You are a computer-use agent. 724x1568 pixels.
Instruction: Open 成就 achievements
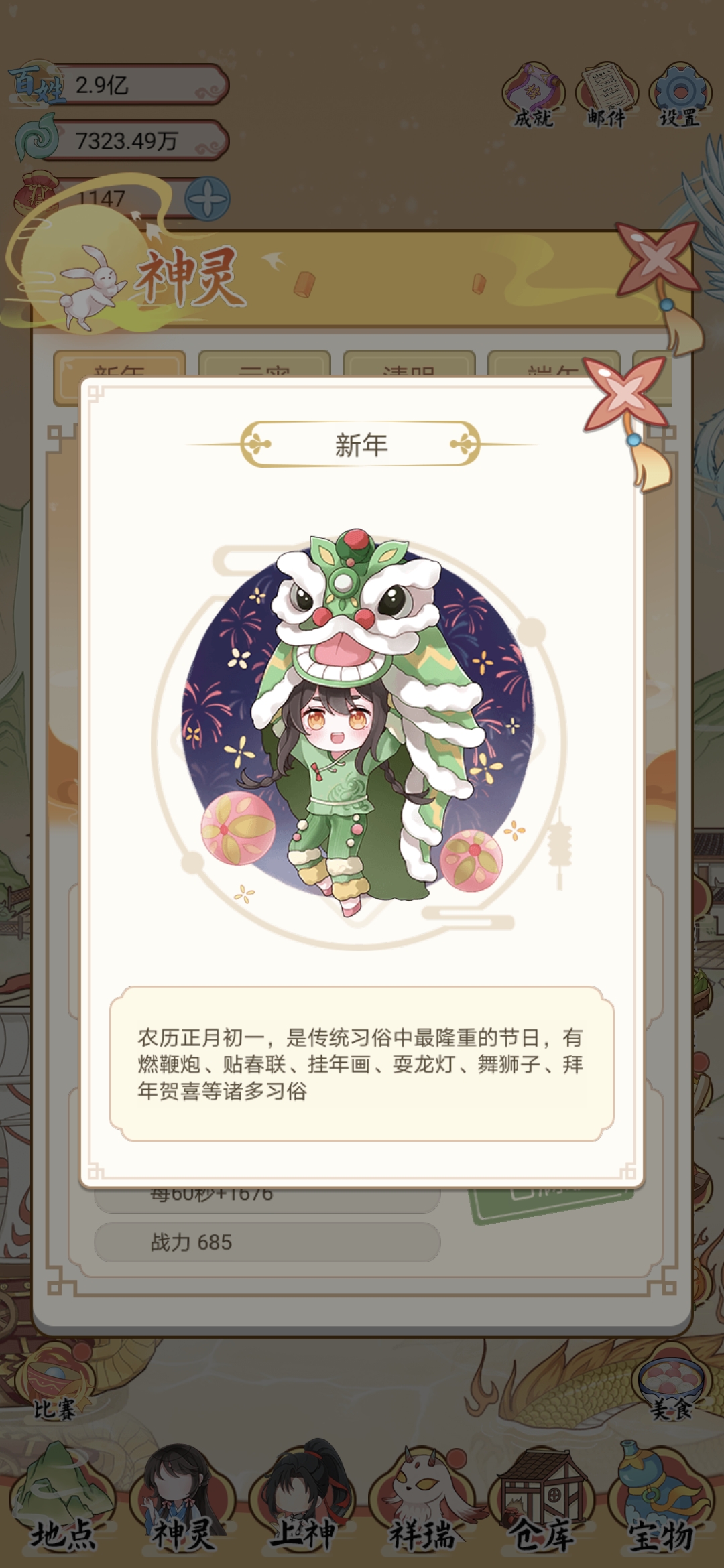tap(534, 96)
